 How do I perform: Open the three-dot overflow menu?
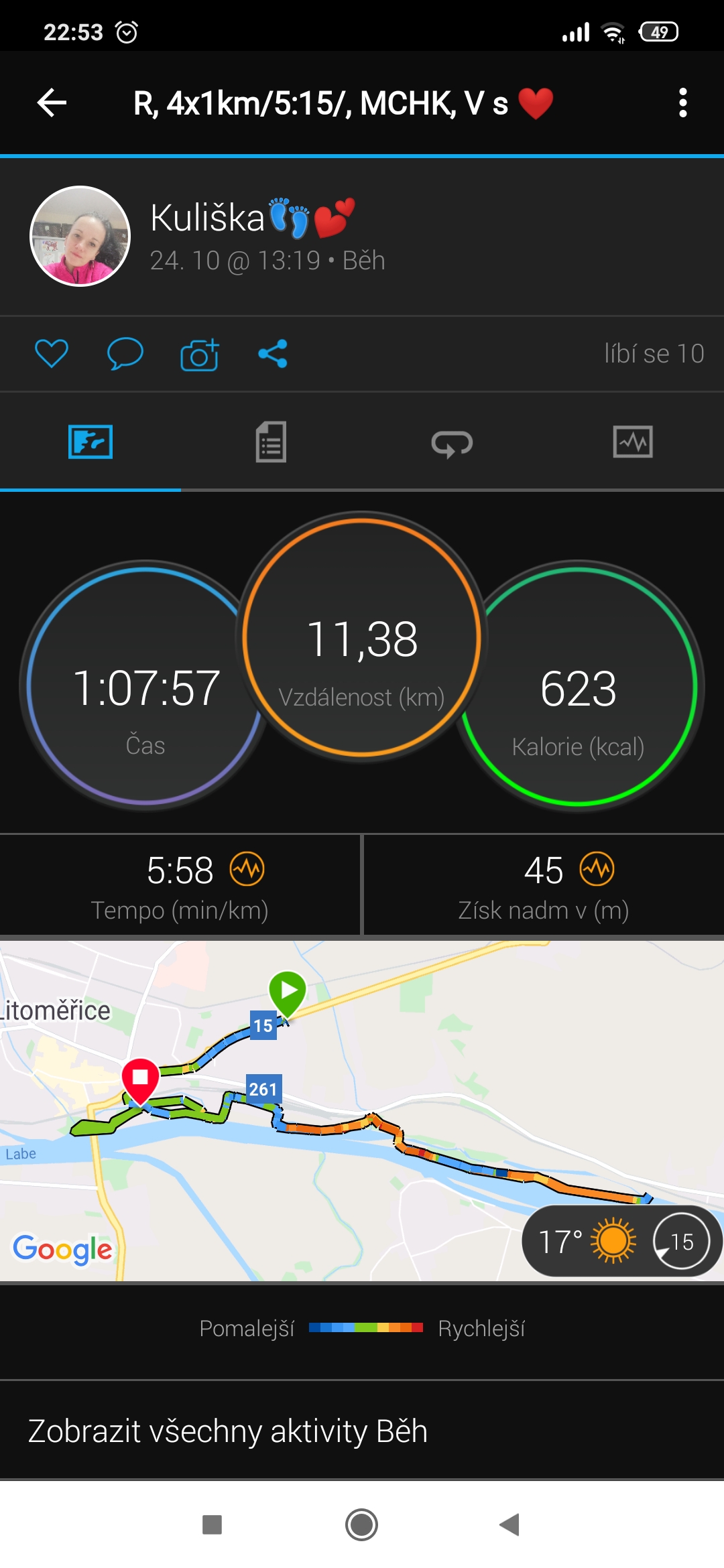point(682,103)
